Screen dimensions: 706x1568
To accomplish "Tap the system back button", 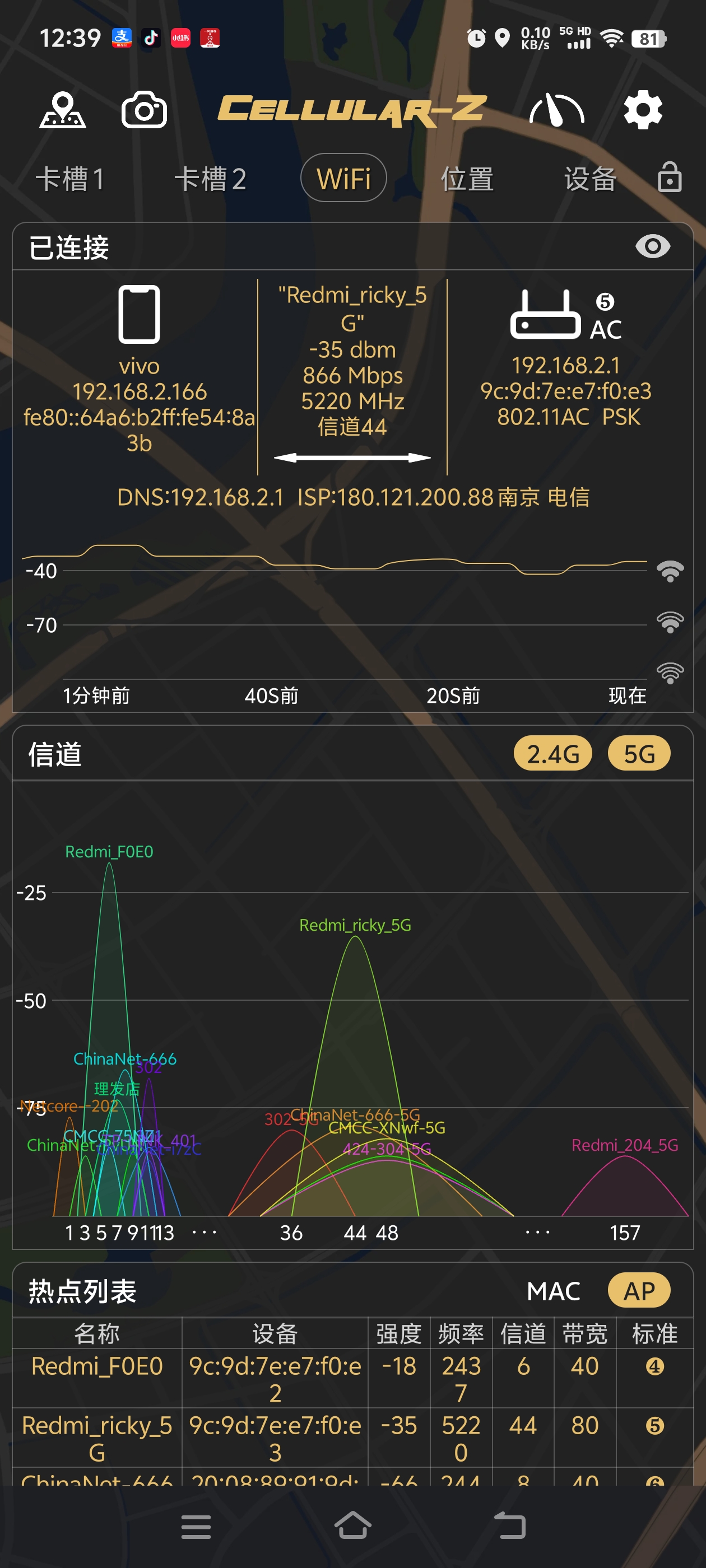I will pyautogui.click(x=509, y=1525).
